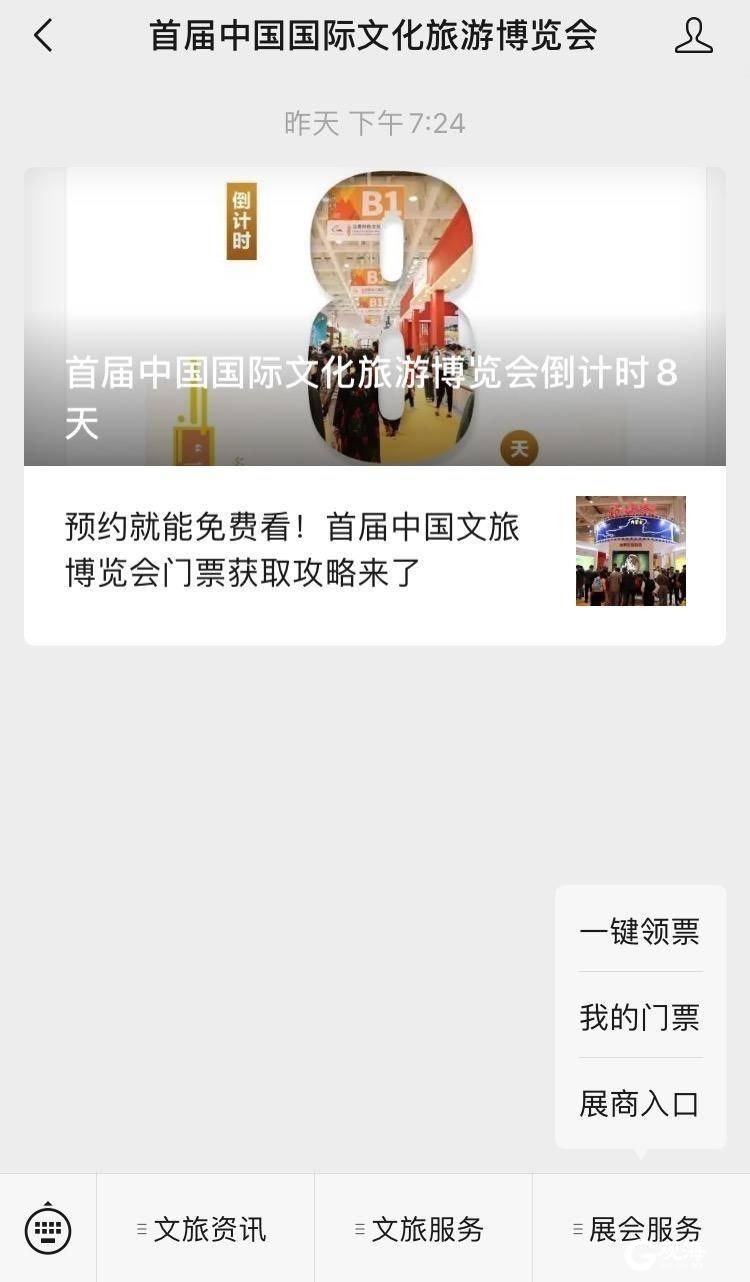Open the 预约就能免费看 ticket guide article
750x1282 pixels.
pos(375,551)
